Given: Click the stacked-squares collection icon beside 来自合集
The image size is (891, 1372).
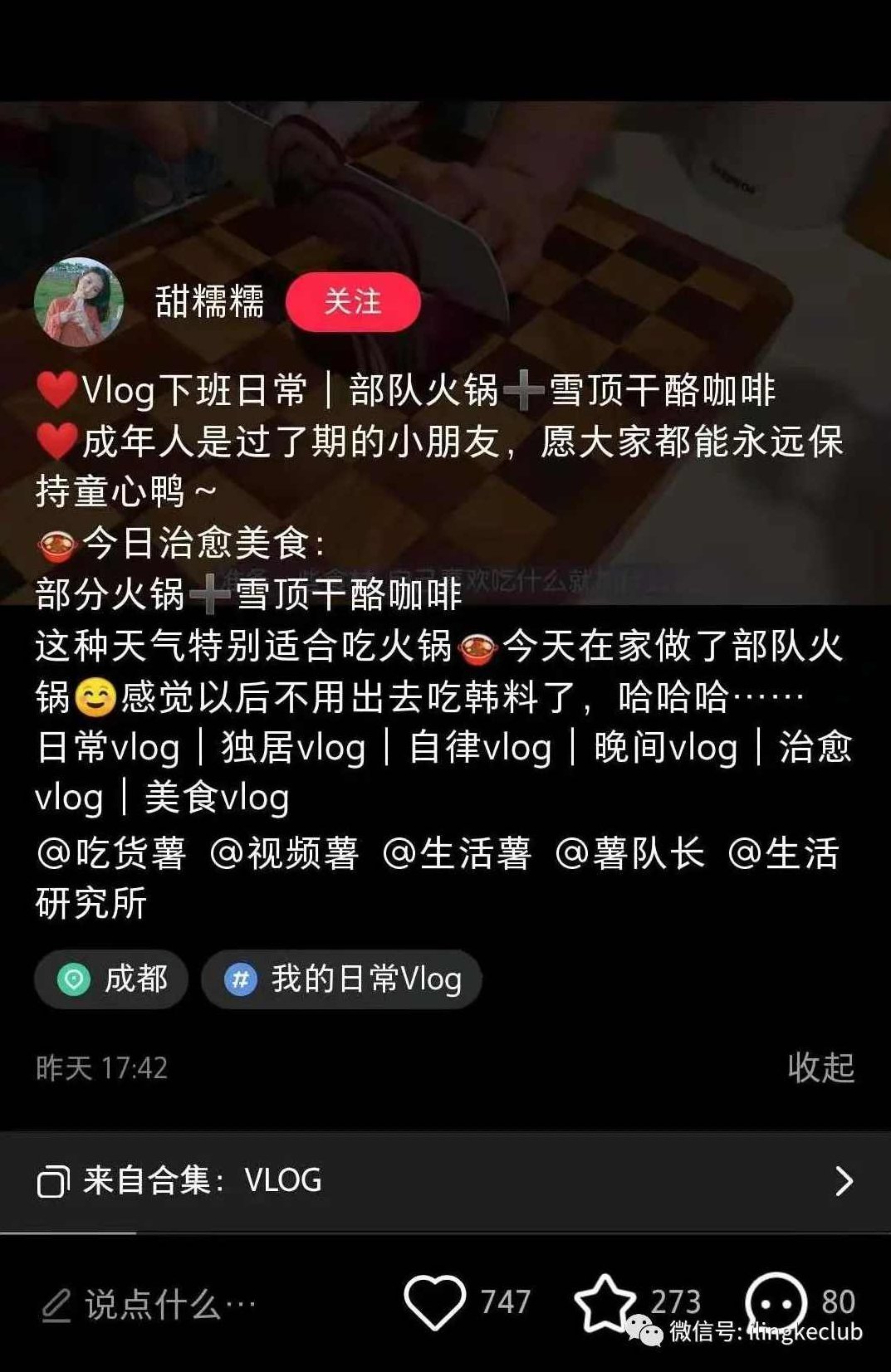Looking at the screenshot, I should (51, 1180).
